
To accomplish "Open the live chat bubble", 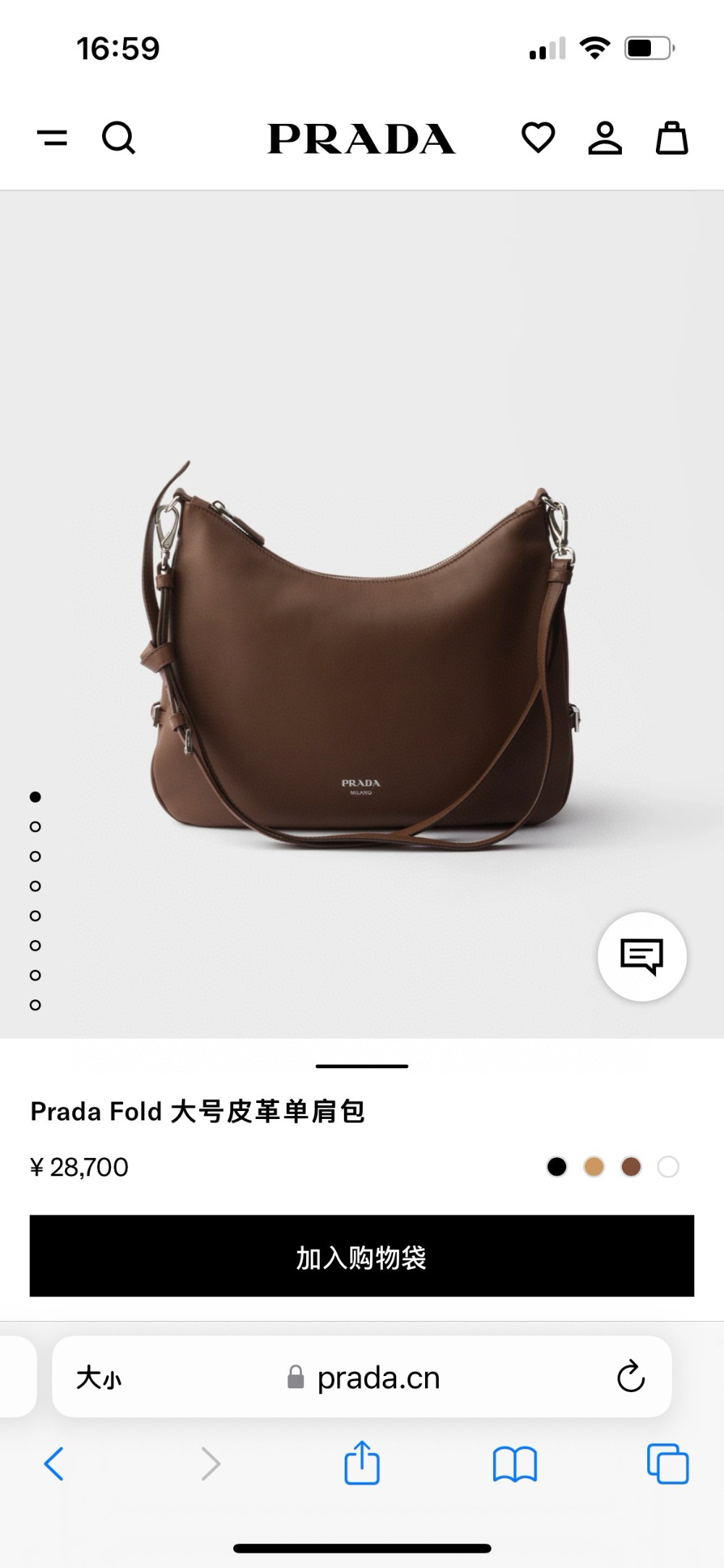I will pyautogui.click(x=641, y=957).
